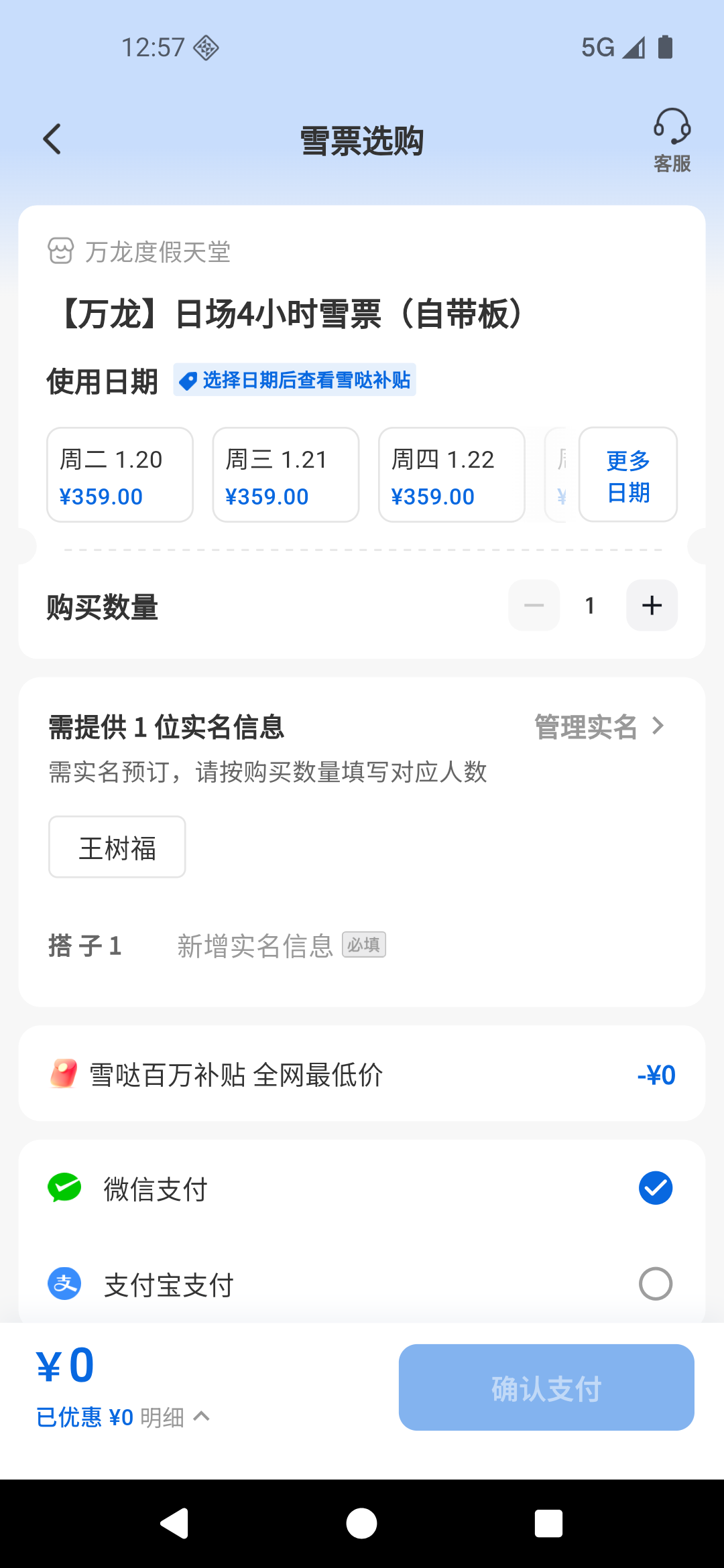Contact 客服 customer service
This screenshot has height=1568, width=724.
(x=672, y=140)
